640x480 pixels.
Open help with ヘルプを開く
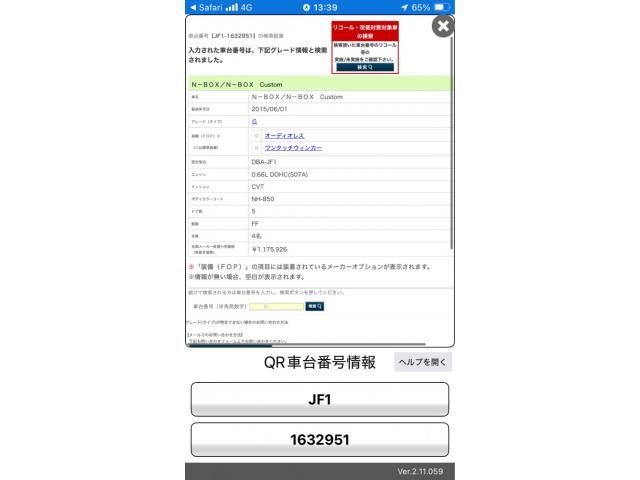pyautogui.click(x=422, y=362)
